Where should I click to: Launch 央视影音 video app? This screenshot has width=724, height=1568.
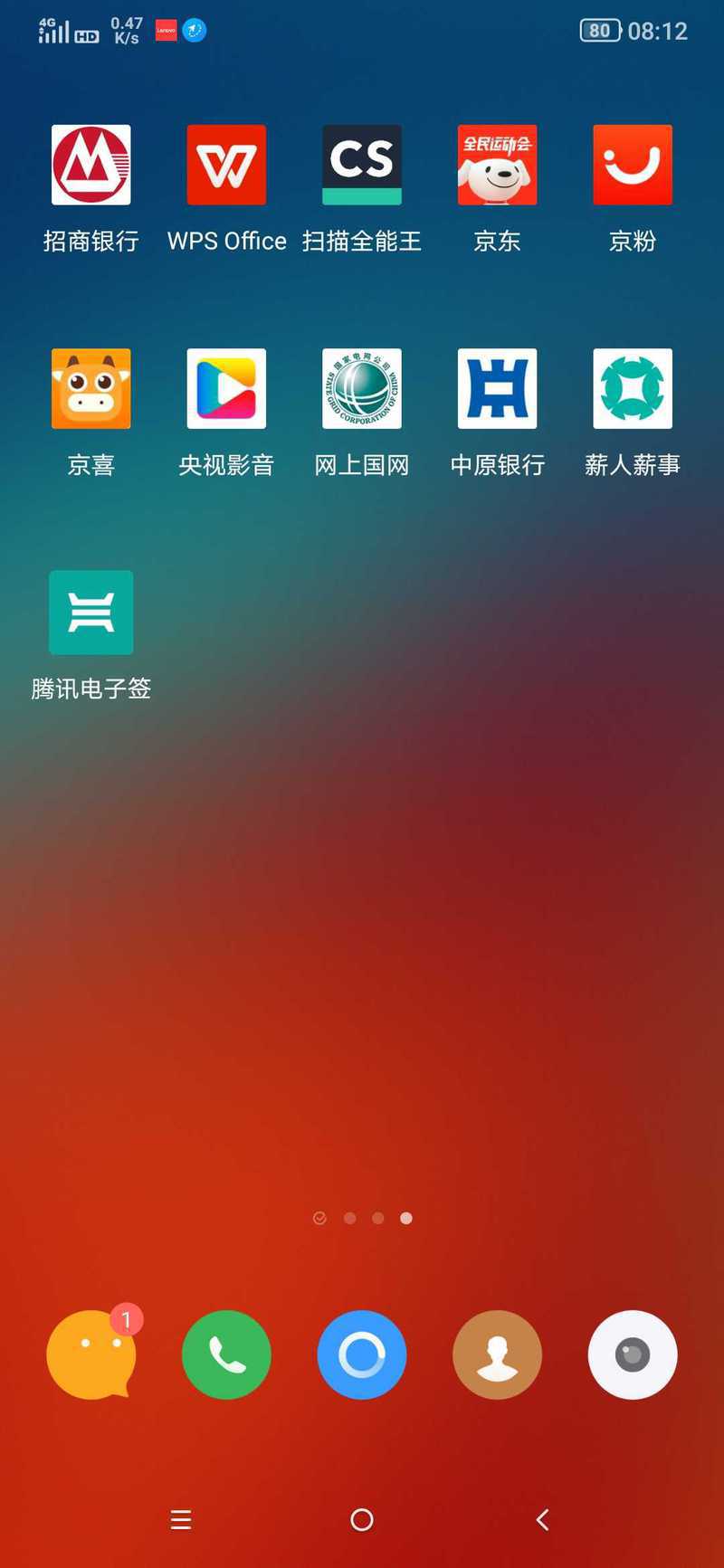click(x=226, y=388)
